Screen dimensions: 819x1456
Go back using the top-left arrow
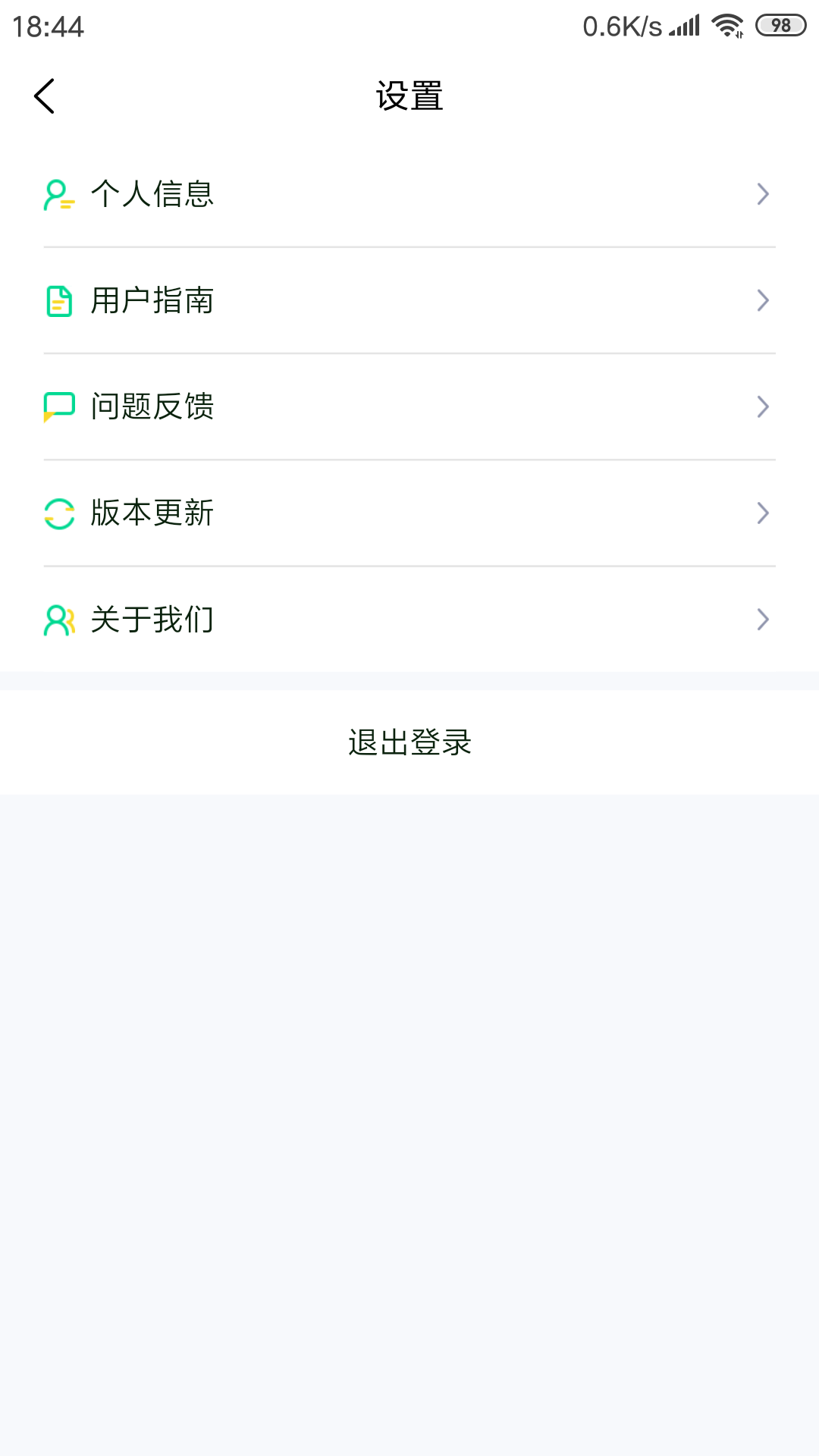tap(45, 96)
